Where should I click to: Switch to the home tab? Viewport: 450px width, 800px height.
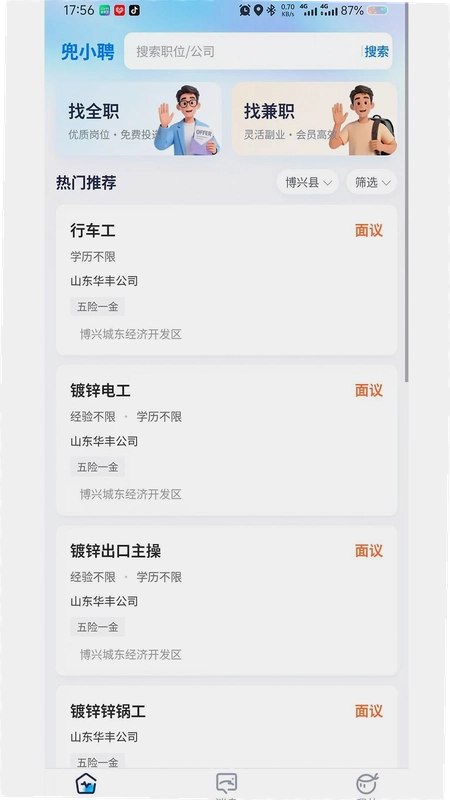[x=86, y=784]
